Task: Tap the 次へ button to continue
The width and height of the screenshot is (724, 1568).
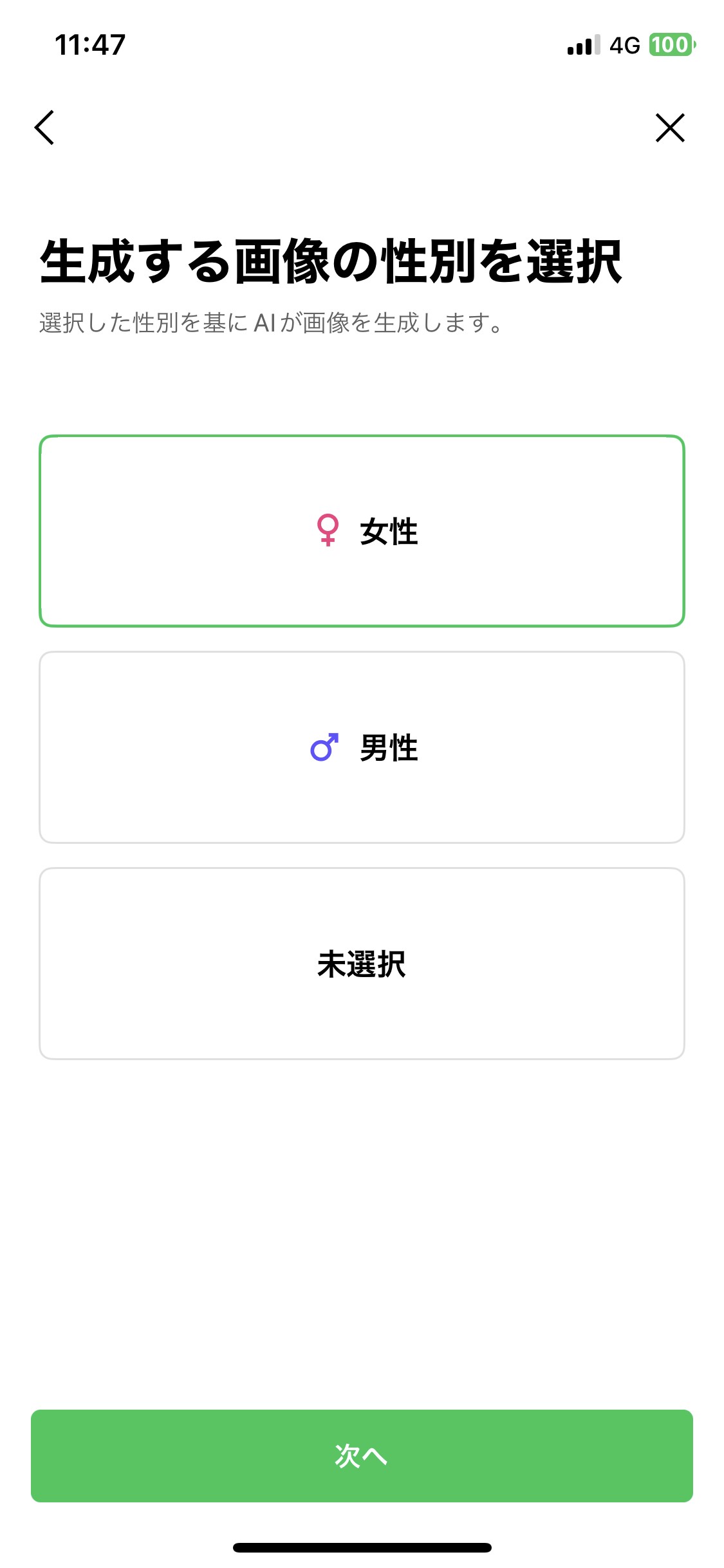Action: pos(362,1455)
